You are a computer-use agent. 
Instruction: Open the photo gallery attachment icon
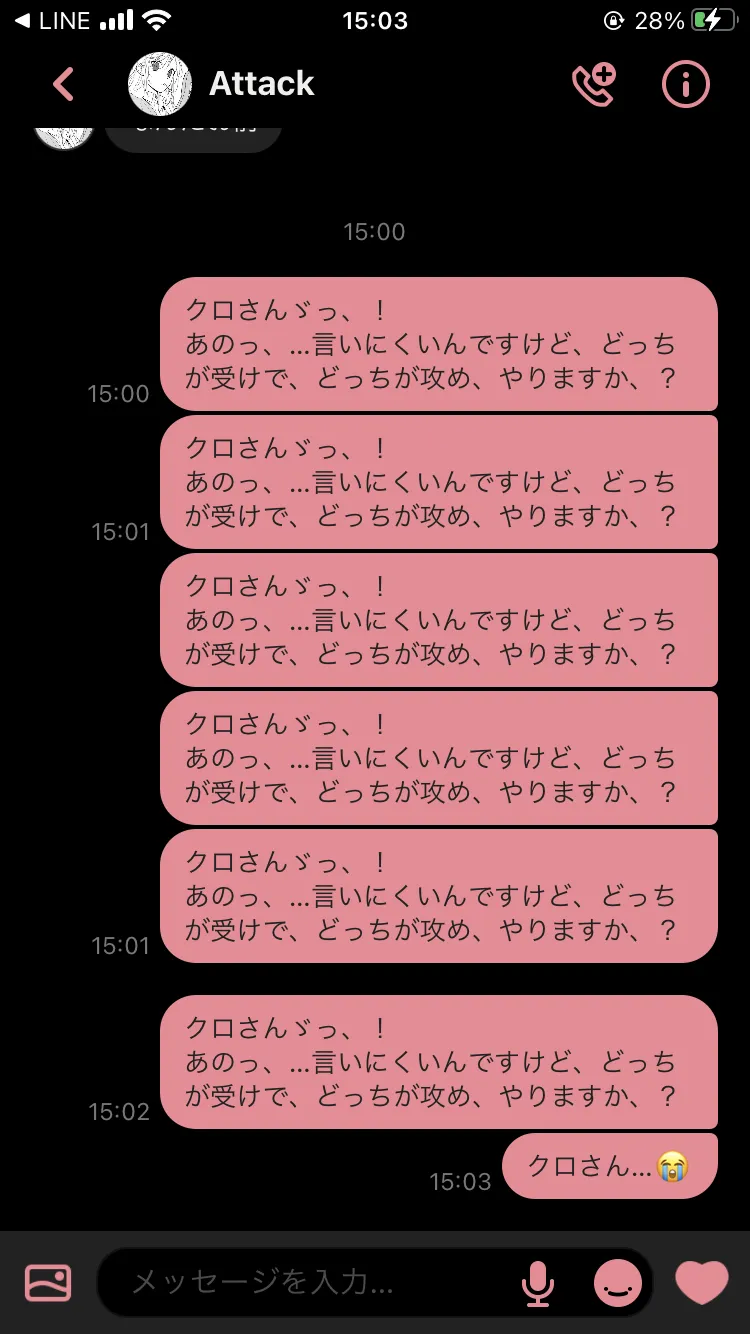tap(48, 1282)
